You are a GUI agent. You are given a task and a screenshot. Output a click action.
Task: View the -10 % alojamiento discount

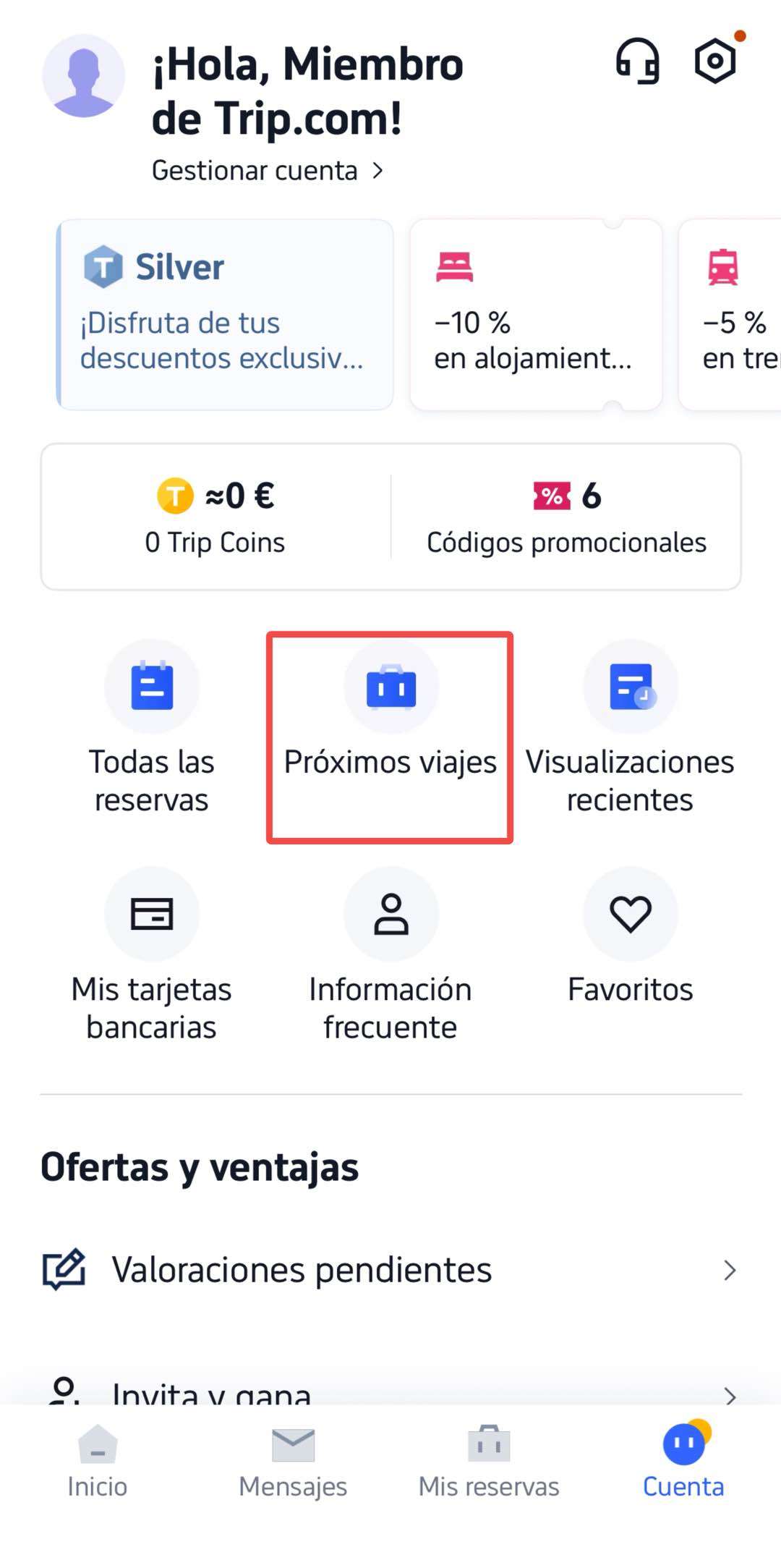(x=535, y=315)
